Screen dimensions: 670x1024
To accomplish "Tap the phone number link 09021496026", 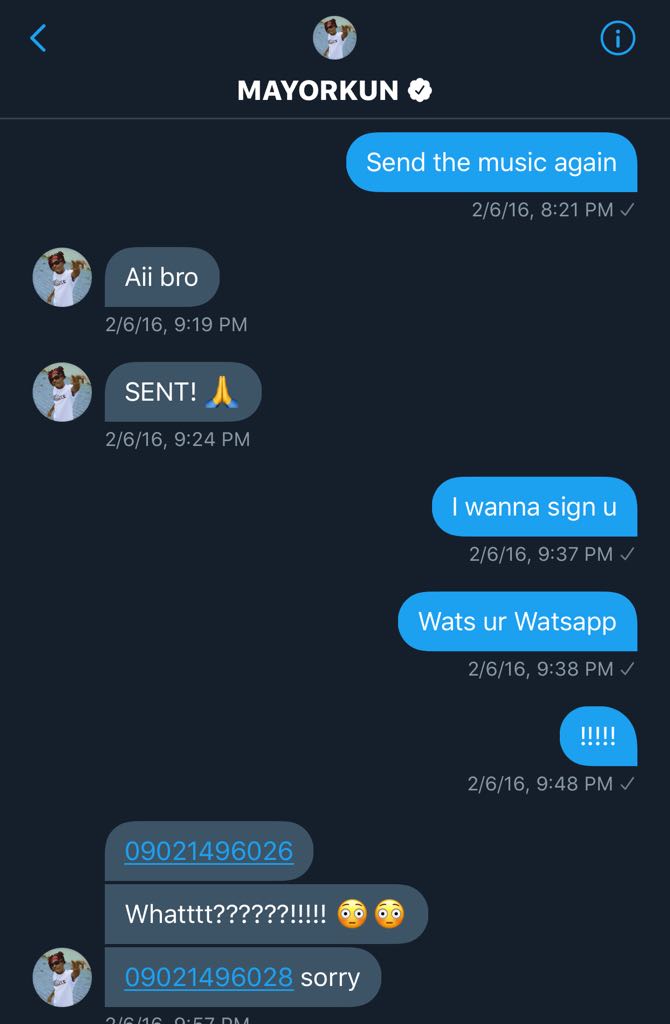I will [x=209, y=851].
